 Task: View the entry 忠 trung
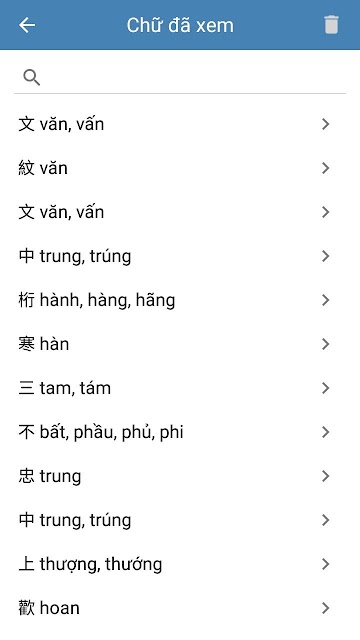coord(180,476)
